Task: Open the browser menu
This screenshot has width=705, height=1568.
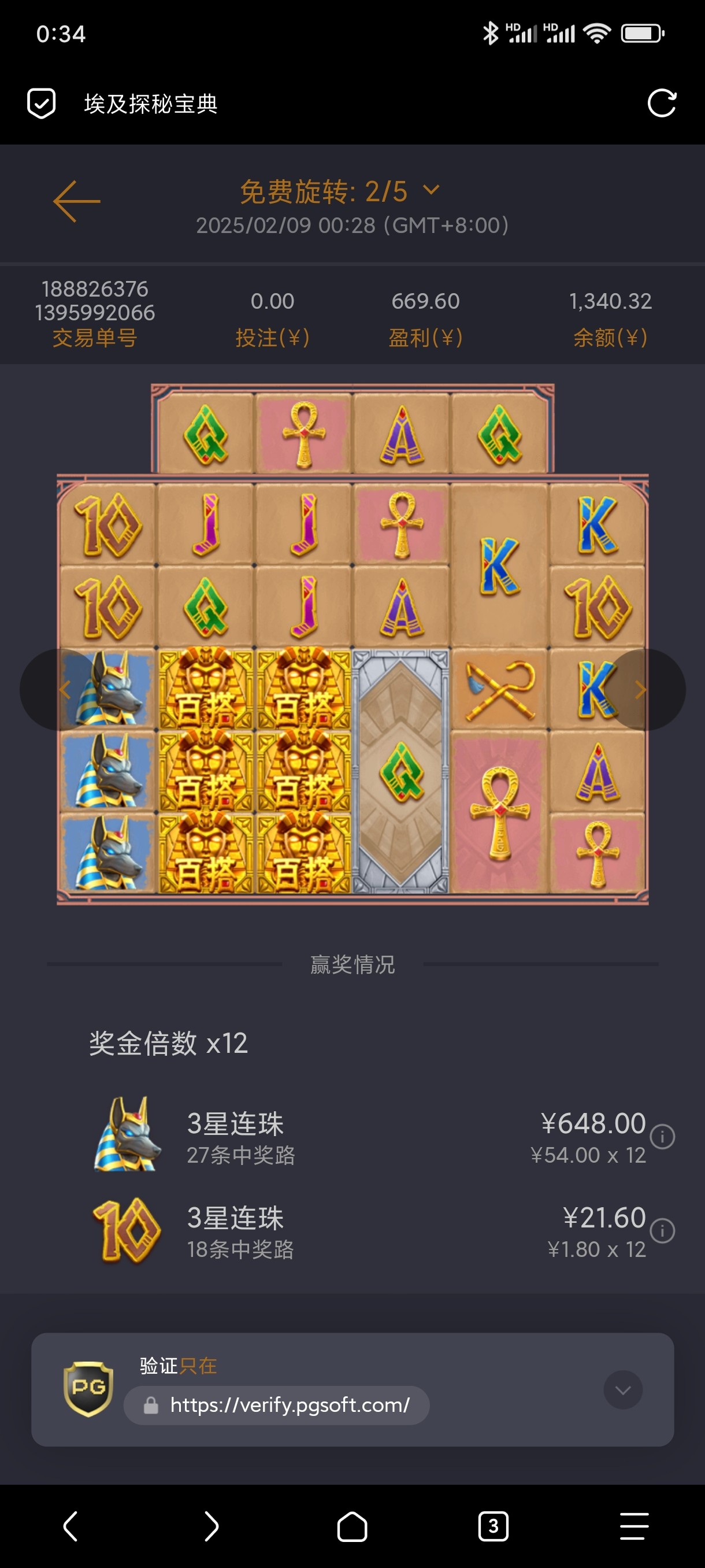Action: tap(634, 1526)
